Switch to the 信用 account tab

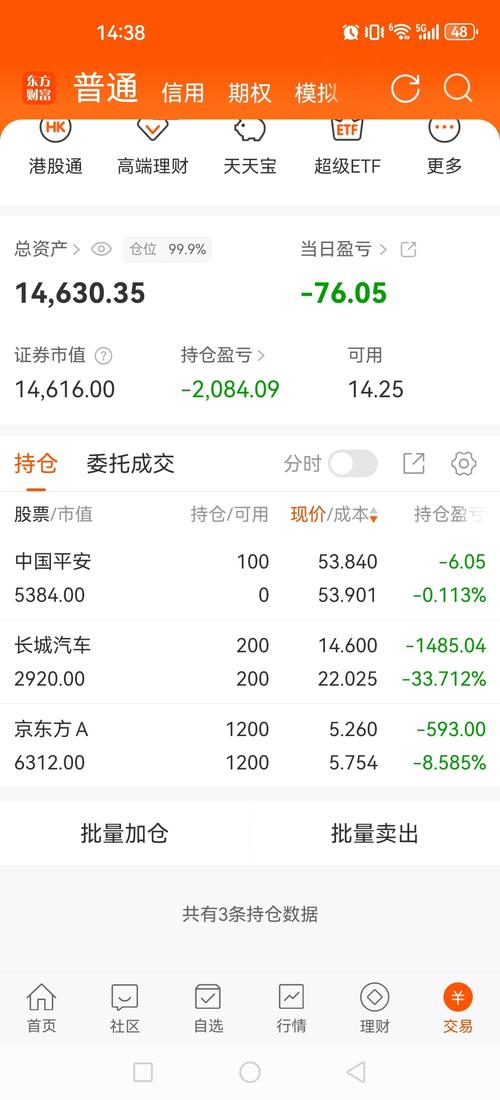click(x=182, y=93)
